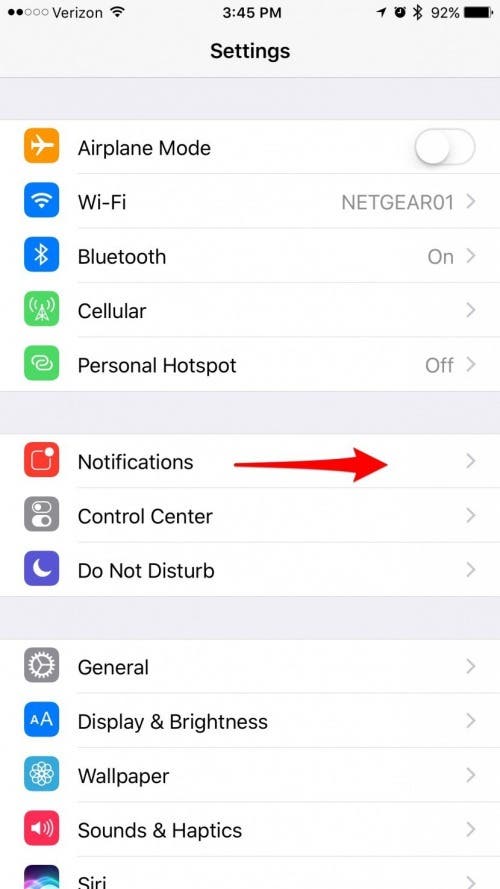Open Do Not Disturb settings
Image resolution: width=500 pixels, height=889 pixels.
(250, 570)
